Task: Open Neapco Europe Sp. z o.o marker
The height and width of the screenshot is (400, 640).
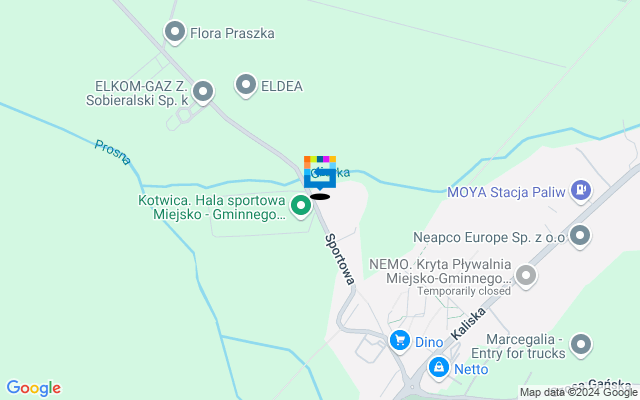Action: [580, 237]
